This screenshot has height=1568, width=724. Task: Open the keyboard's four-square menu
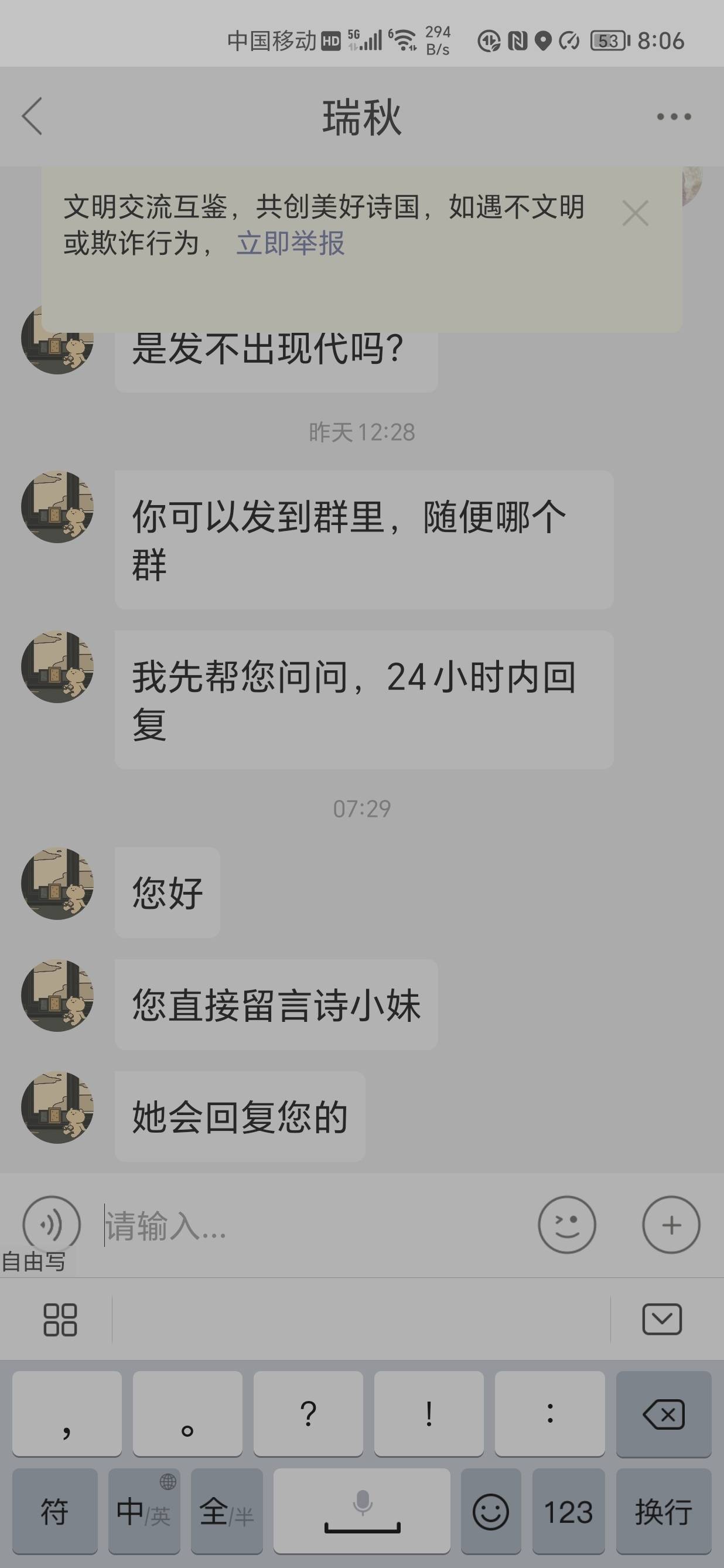click(60, 1320)
